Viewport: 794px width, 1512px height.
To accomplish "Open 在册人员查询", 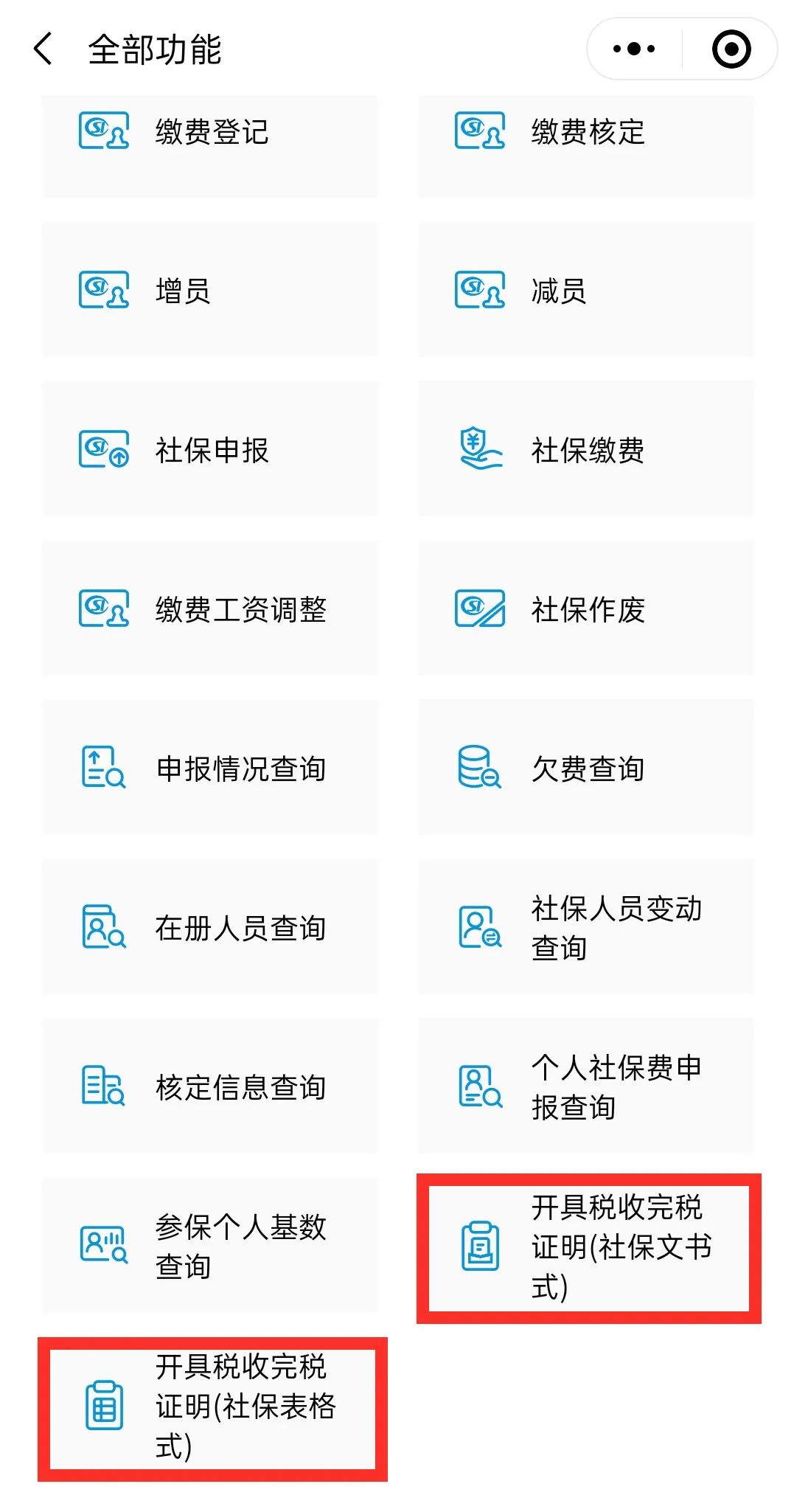I will pyautogui.click(x=210, y=927).
